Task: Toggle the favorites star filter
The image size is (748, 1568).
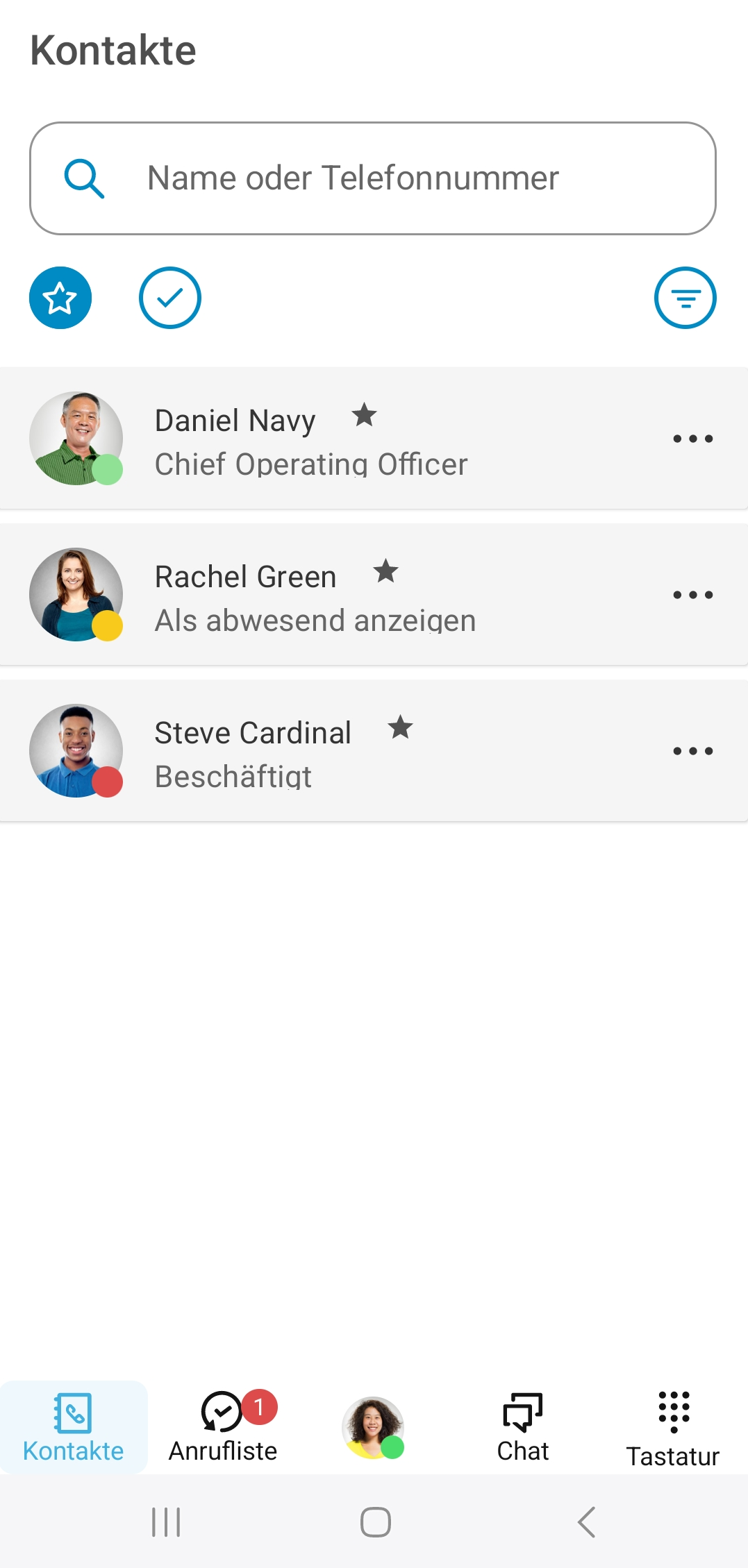Action: point(60,298)
